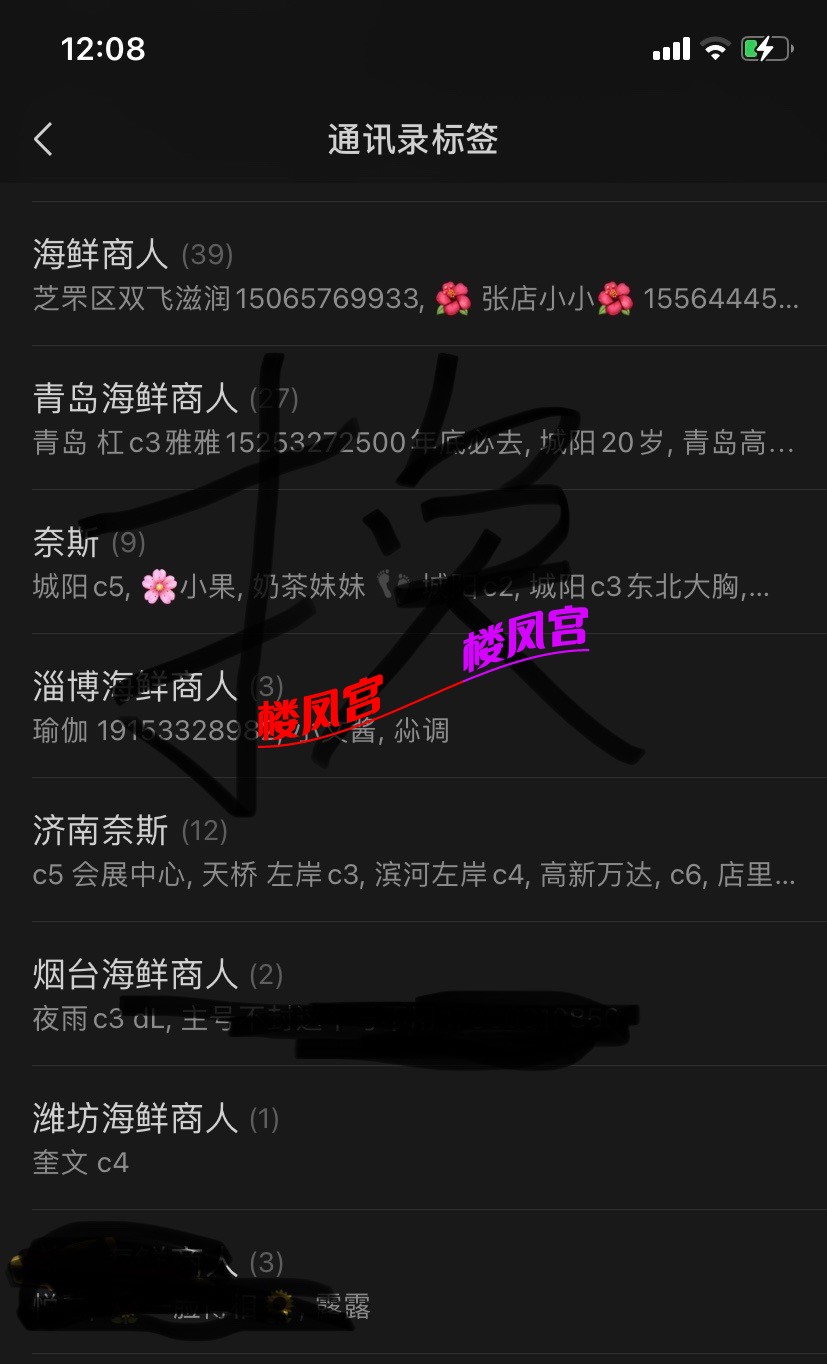Go back from the 通讯录标签 page
This screenshot has width=827, height=1364.
43,139
